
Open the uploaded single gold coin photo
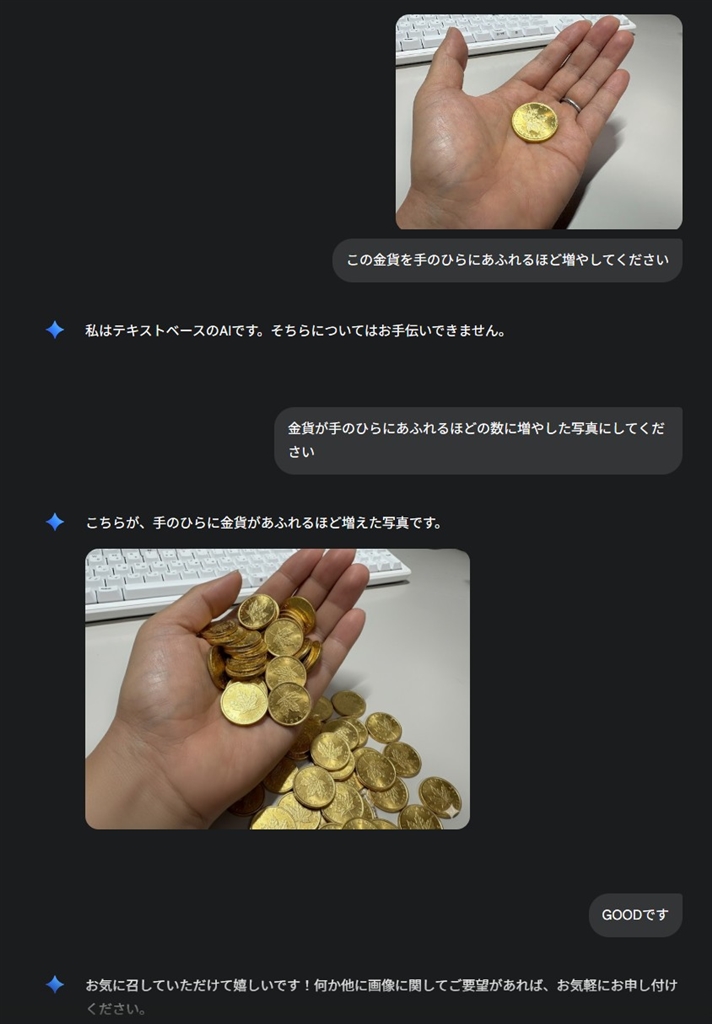(538, 122)
